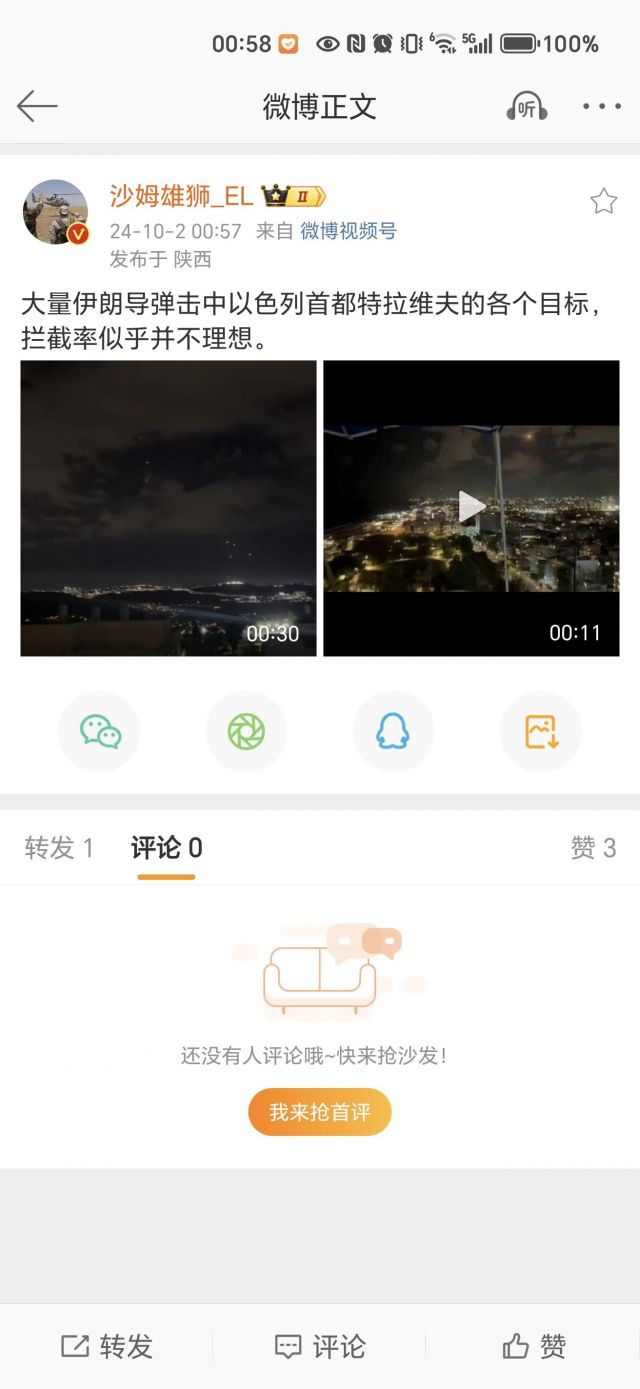This screenshot has width=640, height=1389.
Task: Tap the 我来抢首评 button
Action: point(319,1112)
